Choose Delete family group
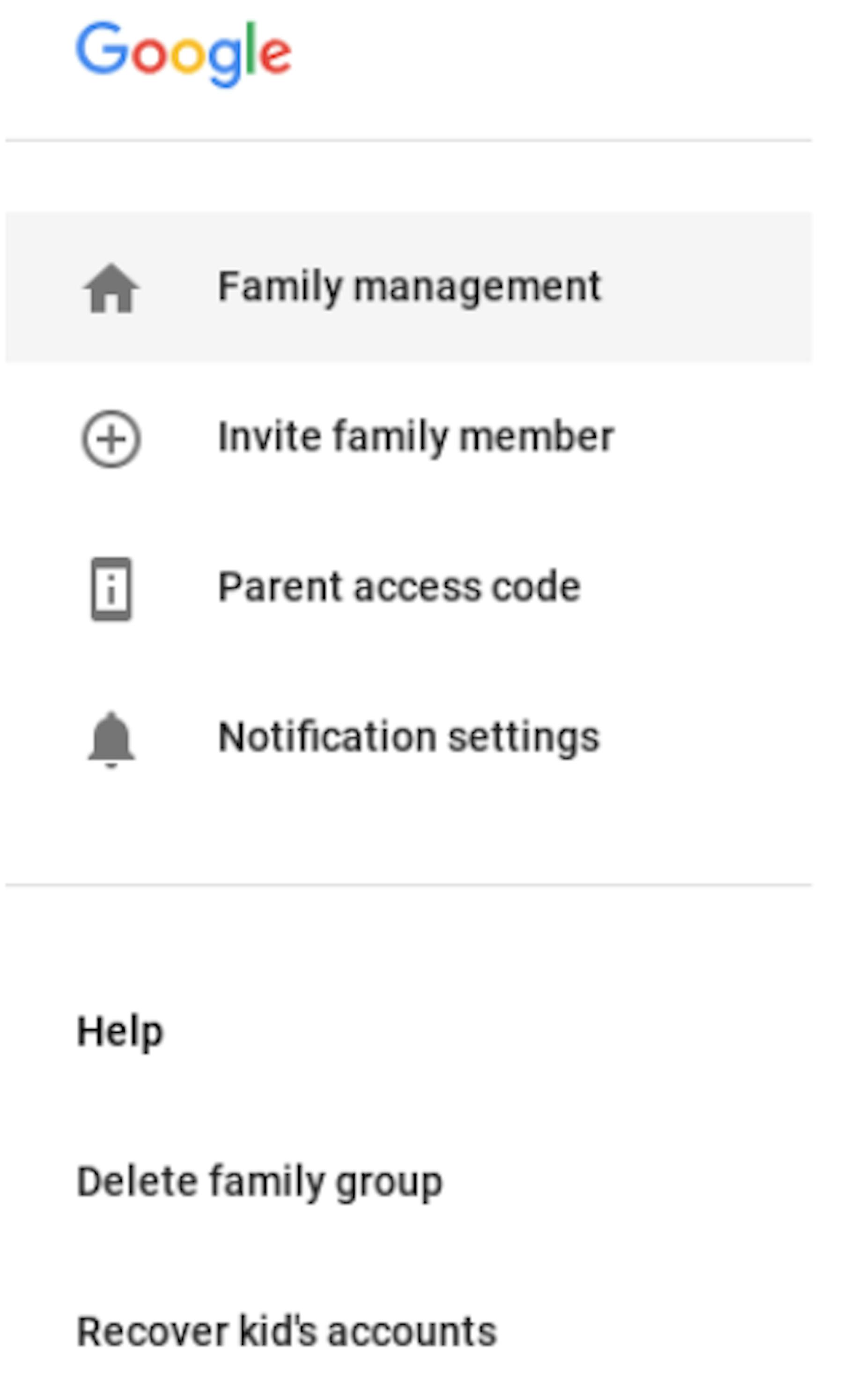The image size is (843, 1400). pyautogui.click(x=259, y=1183)
